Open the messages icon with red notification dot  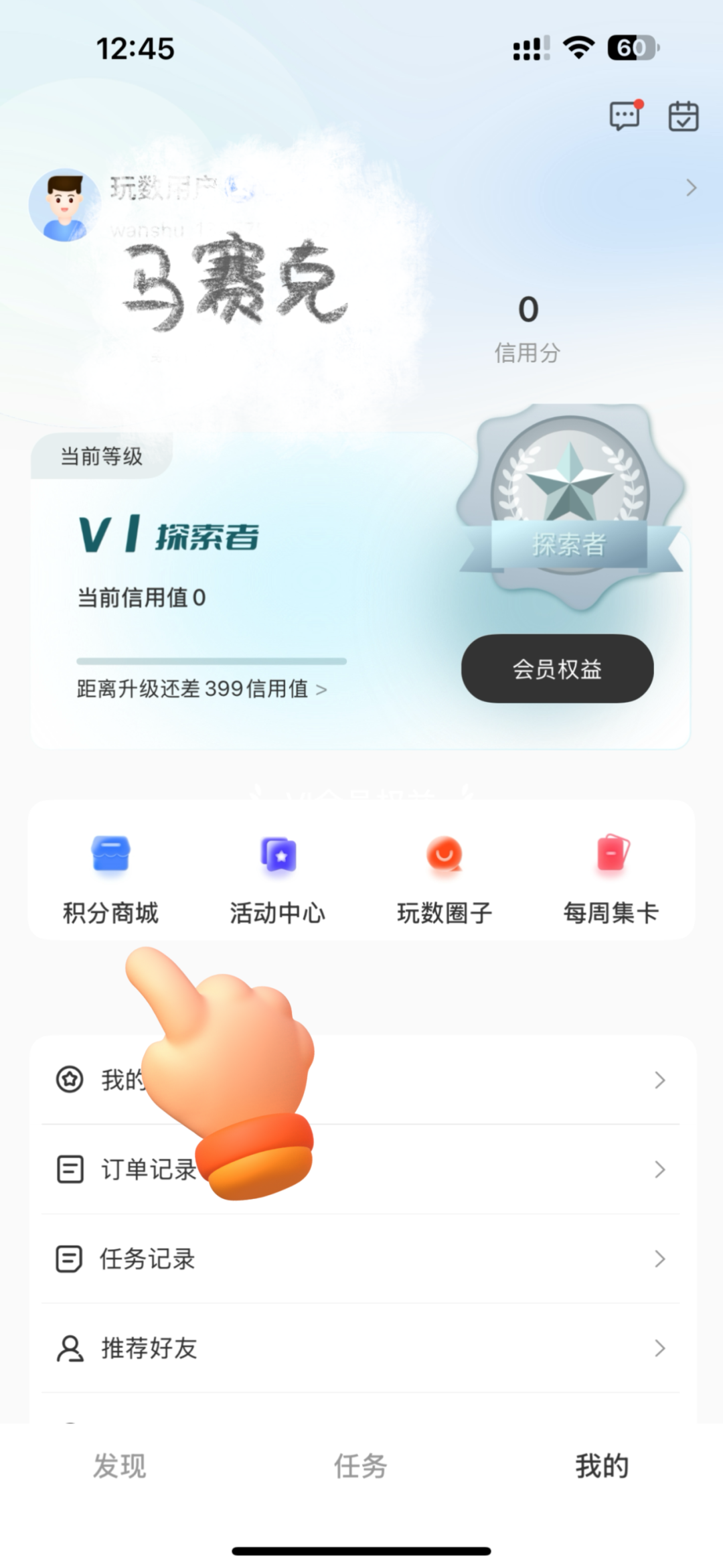point(624,115)
